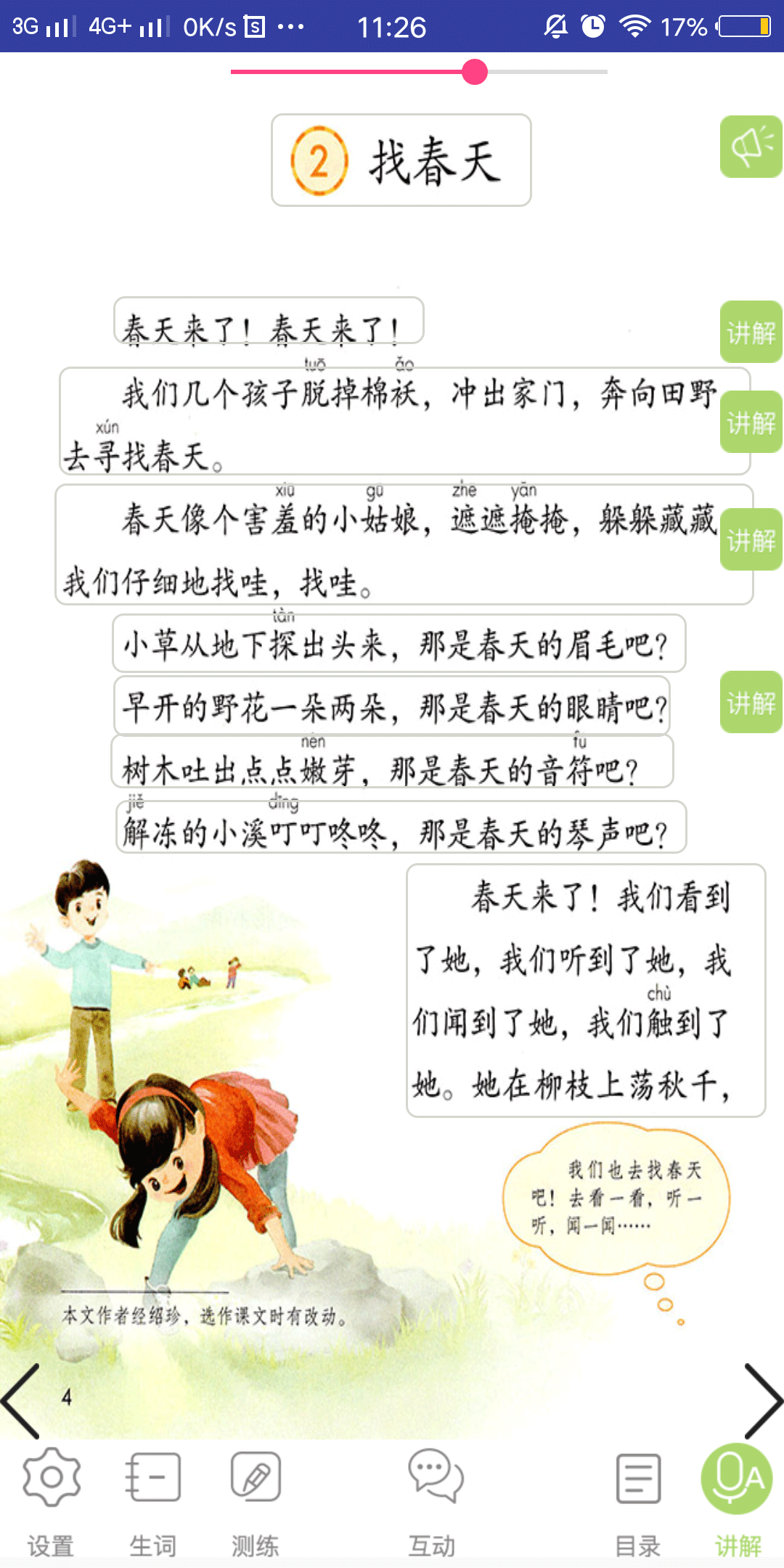Open 讲解 beside '早开的野花一朵两朵' line
The width and height of the screenshot is (784, 1568).
(751, 703)
